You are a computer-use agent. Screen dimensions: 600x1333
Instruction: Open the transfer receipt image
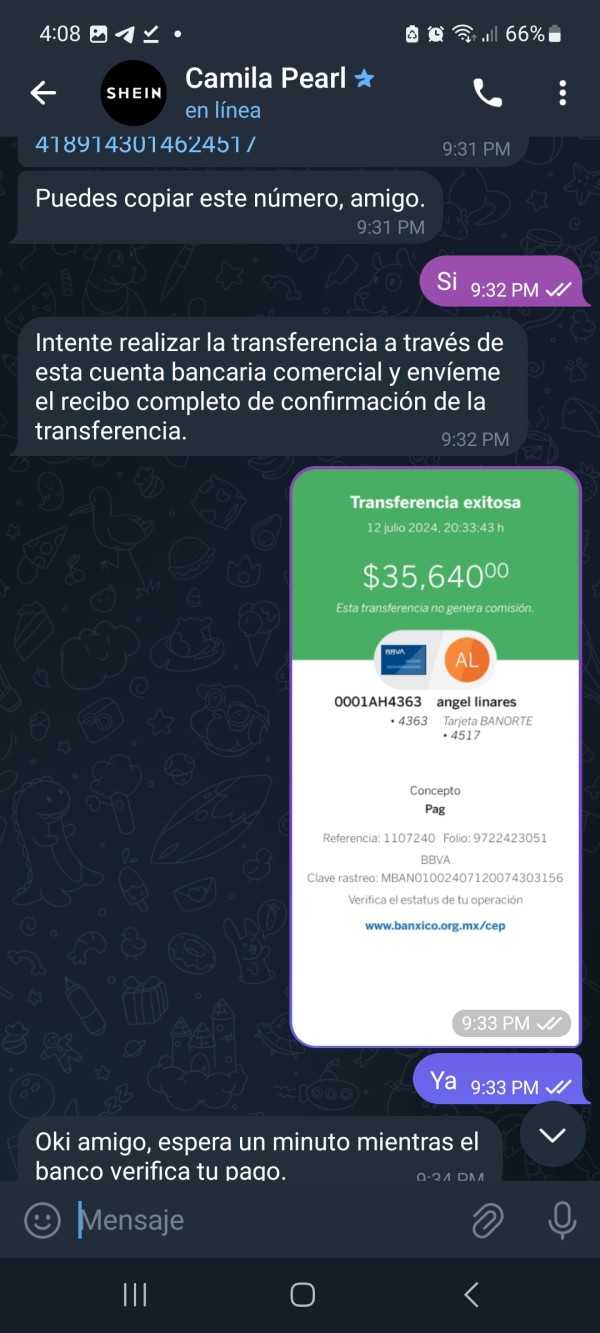(x=435, y=757)
